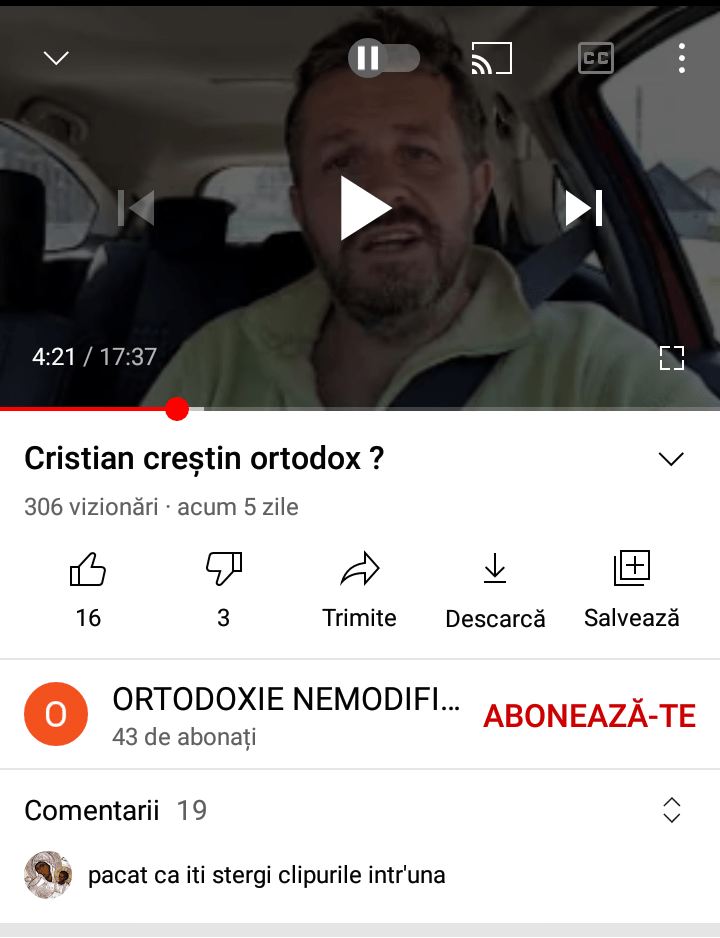Go back to the previous video
720x938 pixels.
tap(136, 208)
